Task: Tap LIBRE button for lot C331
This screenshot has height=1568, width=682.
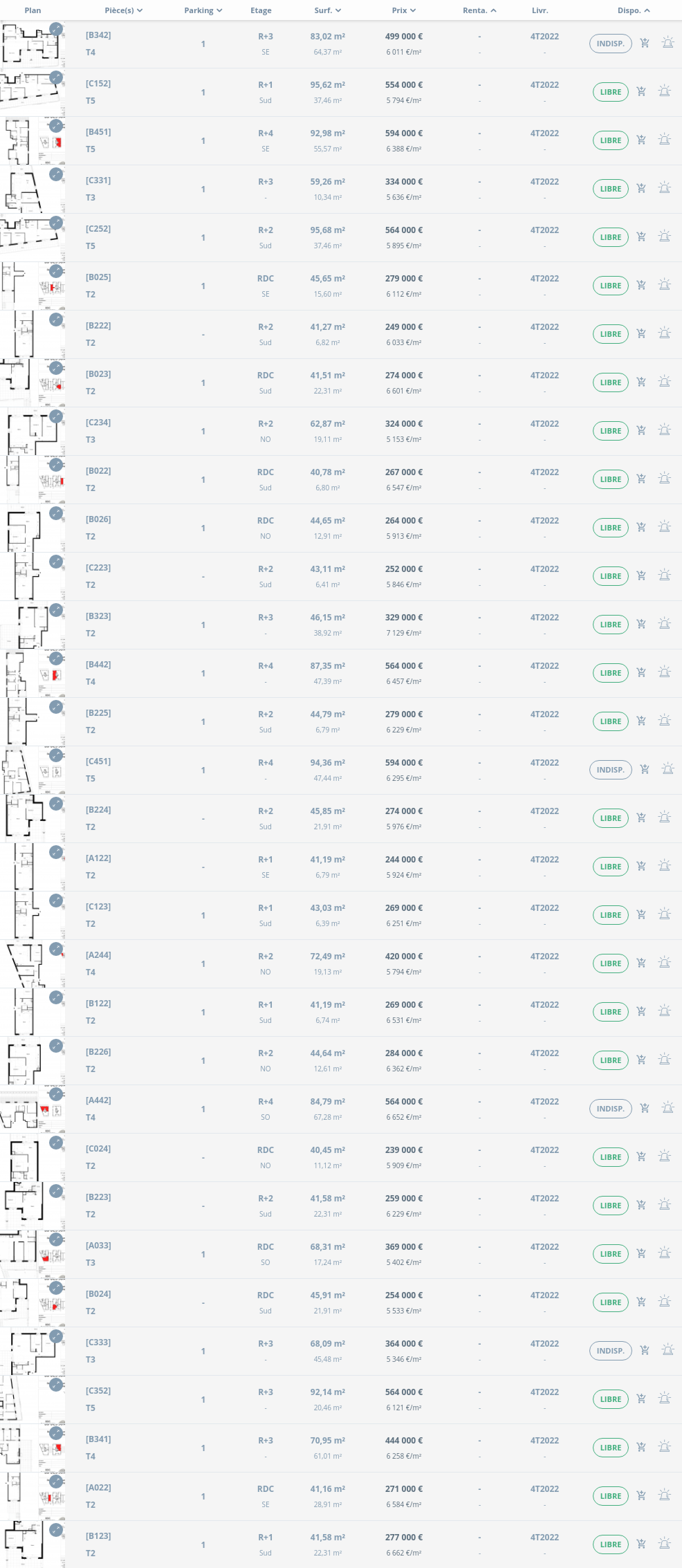Action: click(610, 189)
